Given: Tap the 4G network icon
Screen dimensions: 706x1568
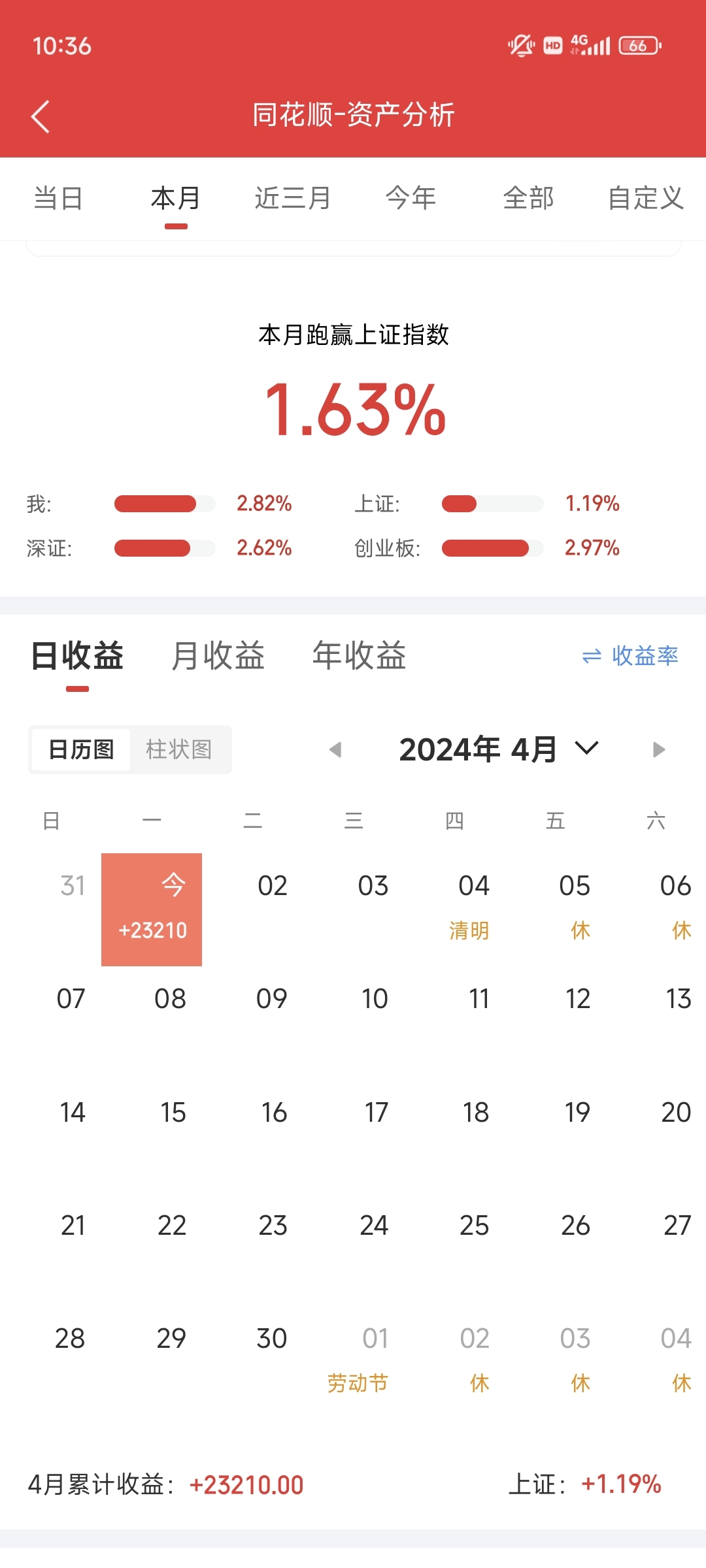Looking at the screenshot, I should (x=578, y=41).
